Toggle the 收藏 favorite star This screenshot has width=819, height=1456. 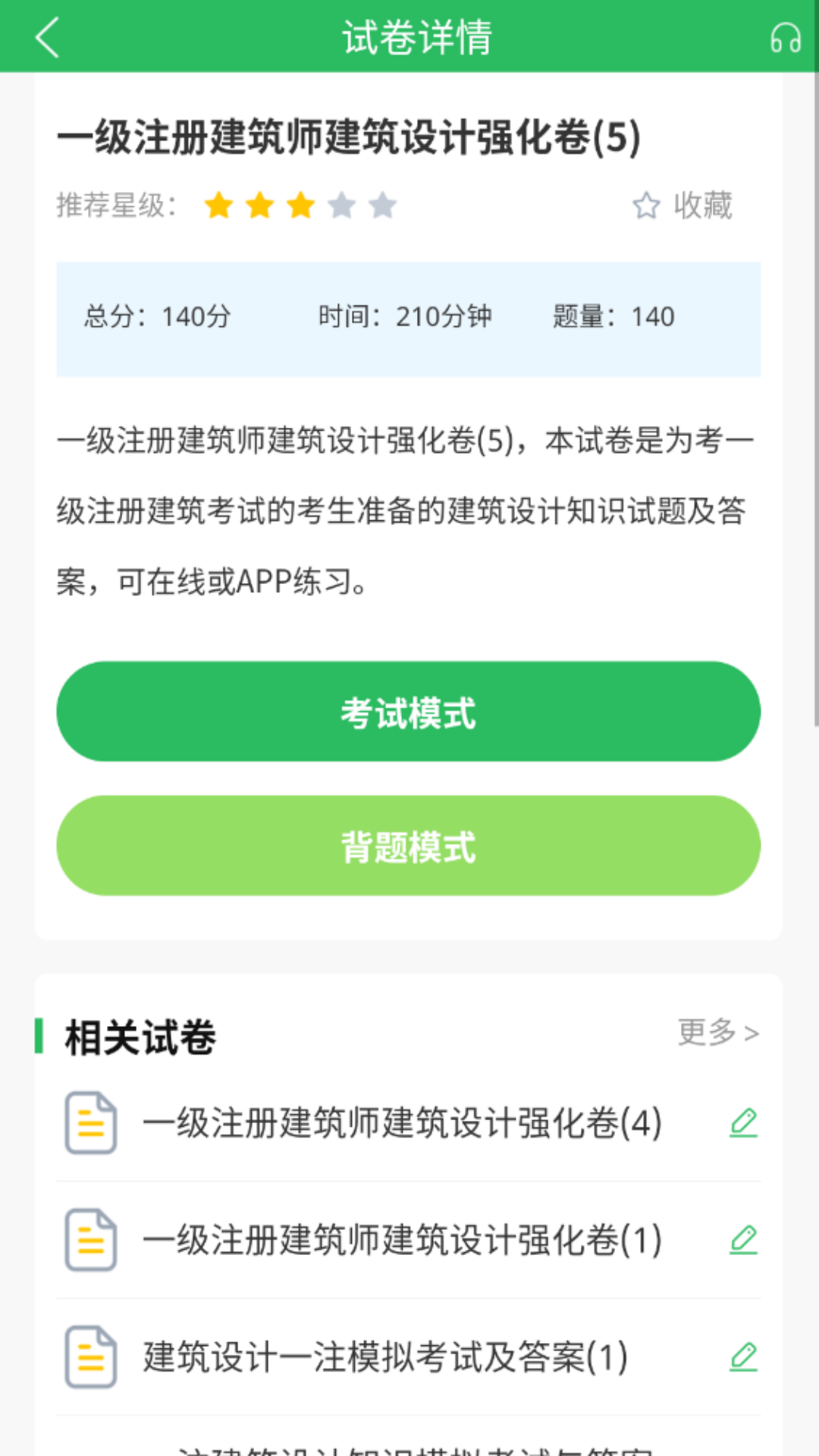coord(682,206)
